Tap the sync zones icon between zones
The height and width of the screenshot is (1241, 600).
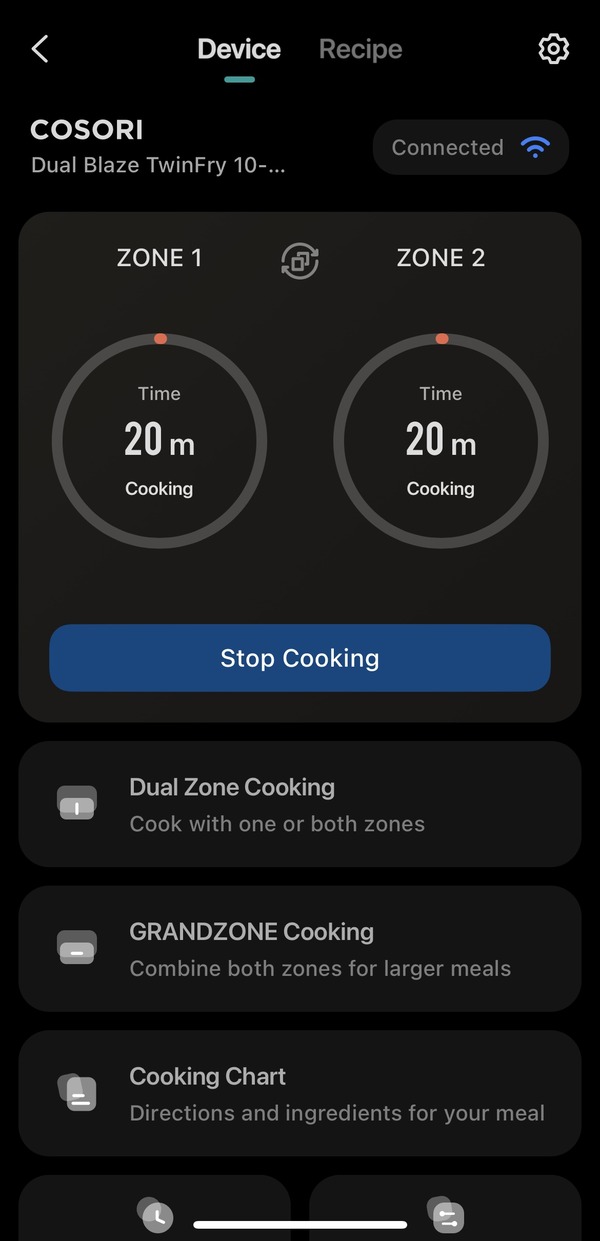click(300, 261)
